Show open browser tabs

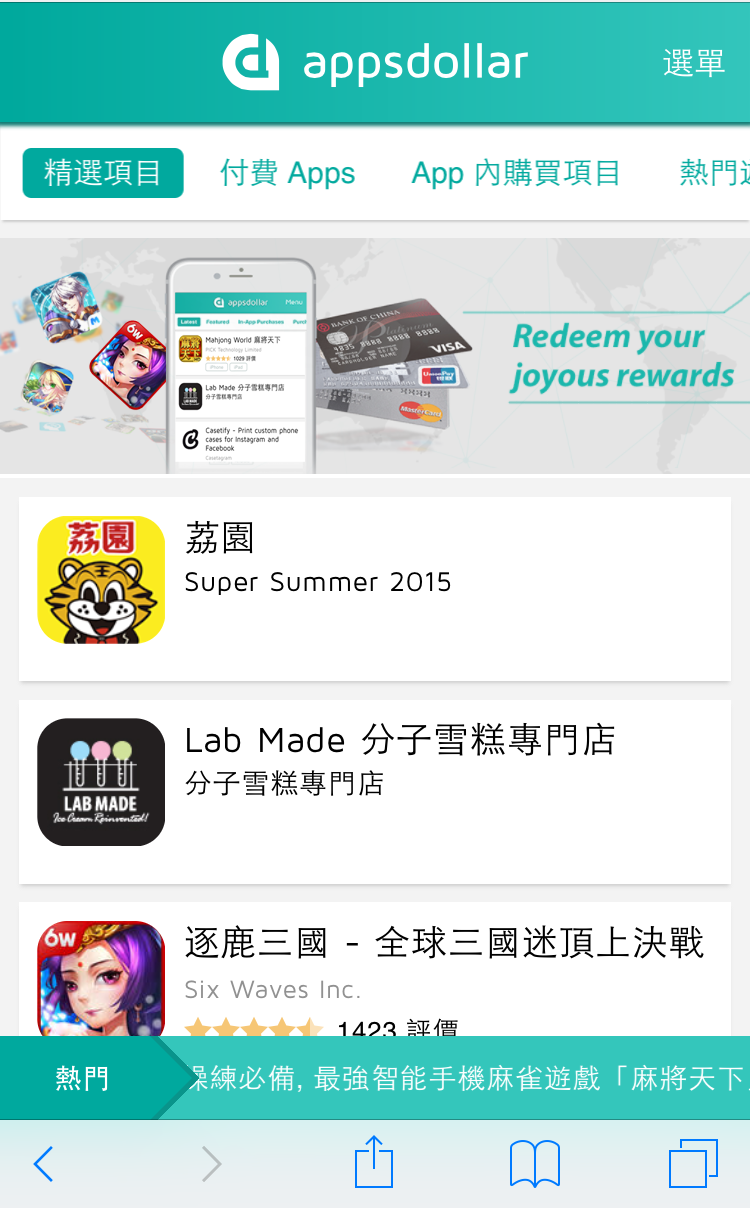tap(693, 1164)
